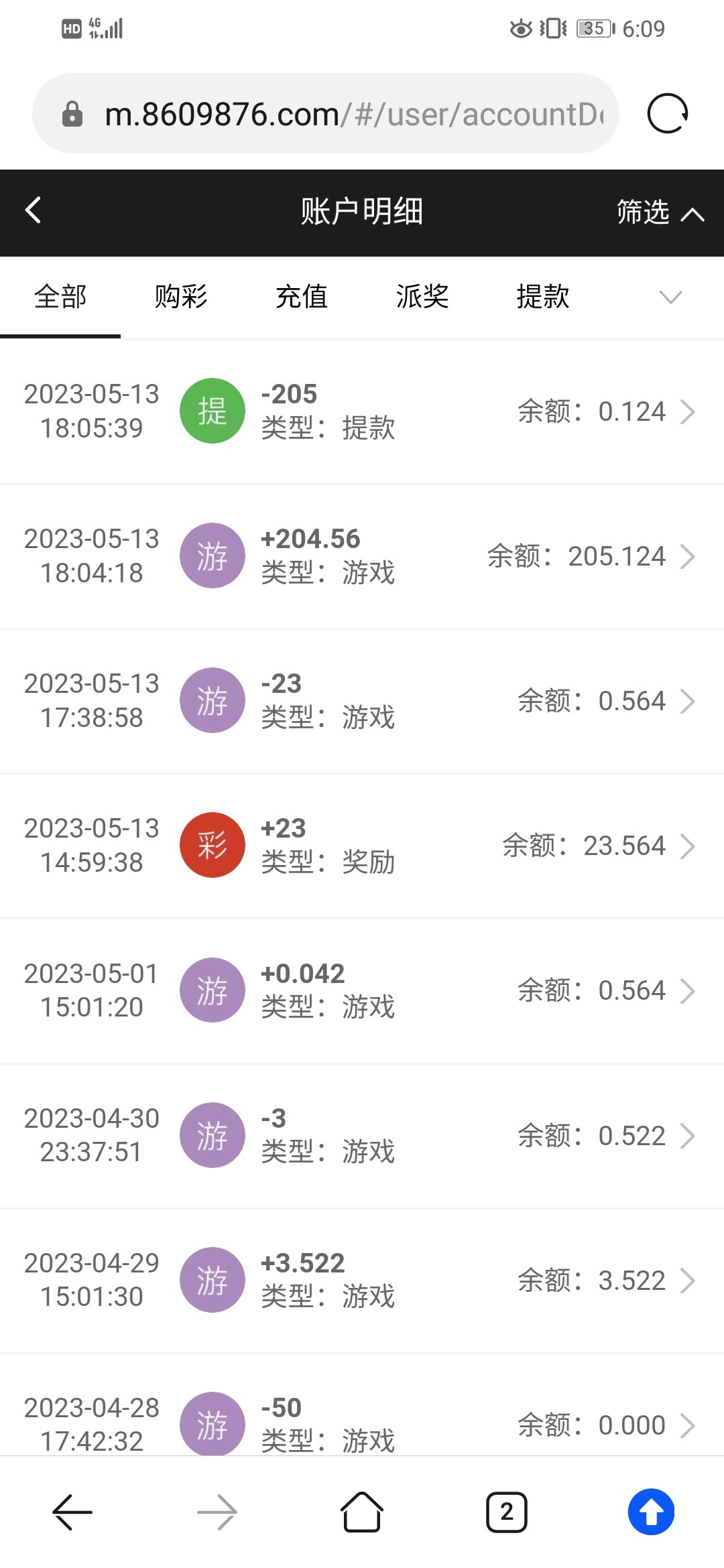Expand details of the -205 withdrawal record

[x=688, y=412]
